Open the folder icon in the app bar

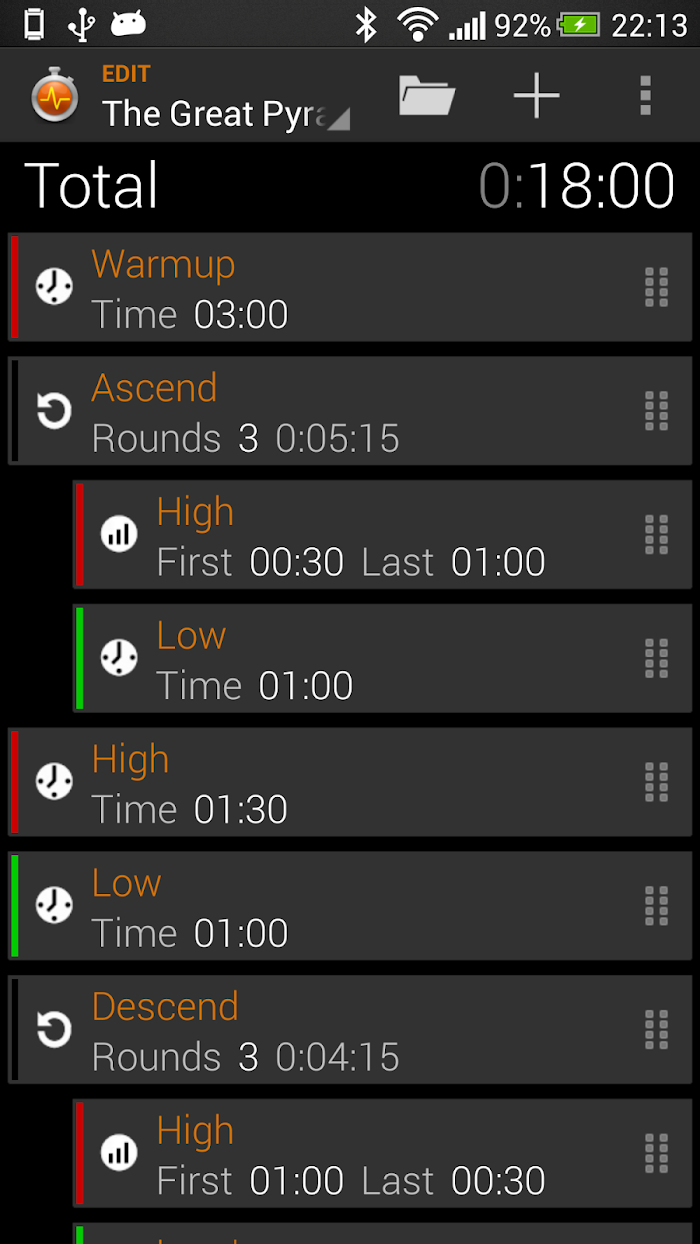pyautogui.click(x=427, y=96)
